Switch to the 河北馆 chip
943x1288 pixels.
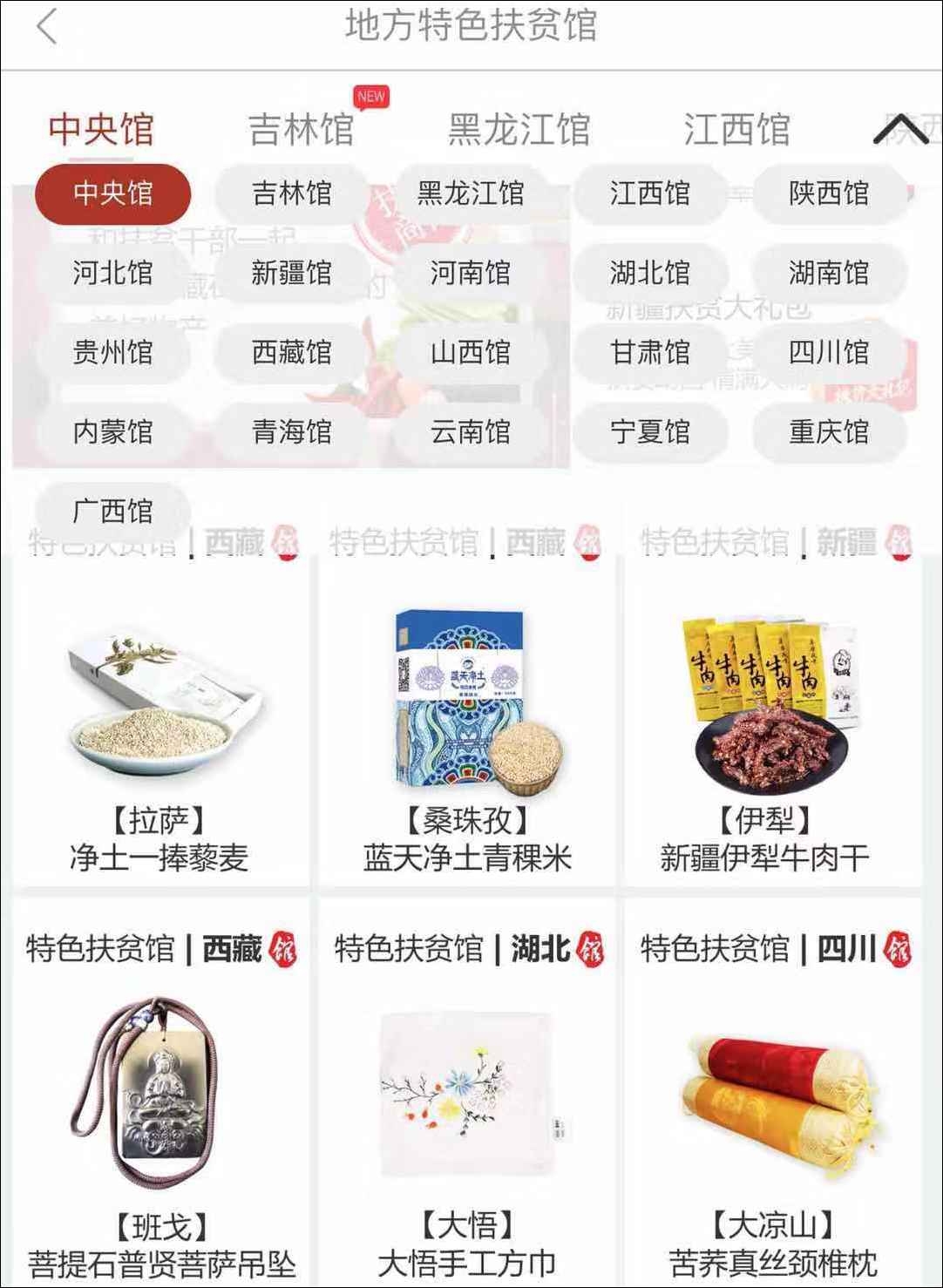[112, 273]
